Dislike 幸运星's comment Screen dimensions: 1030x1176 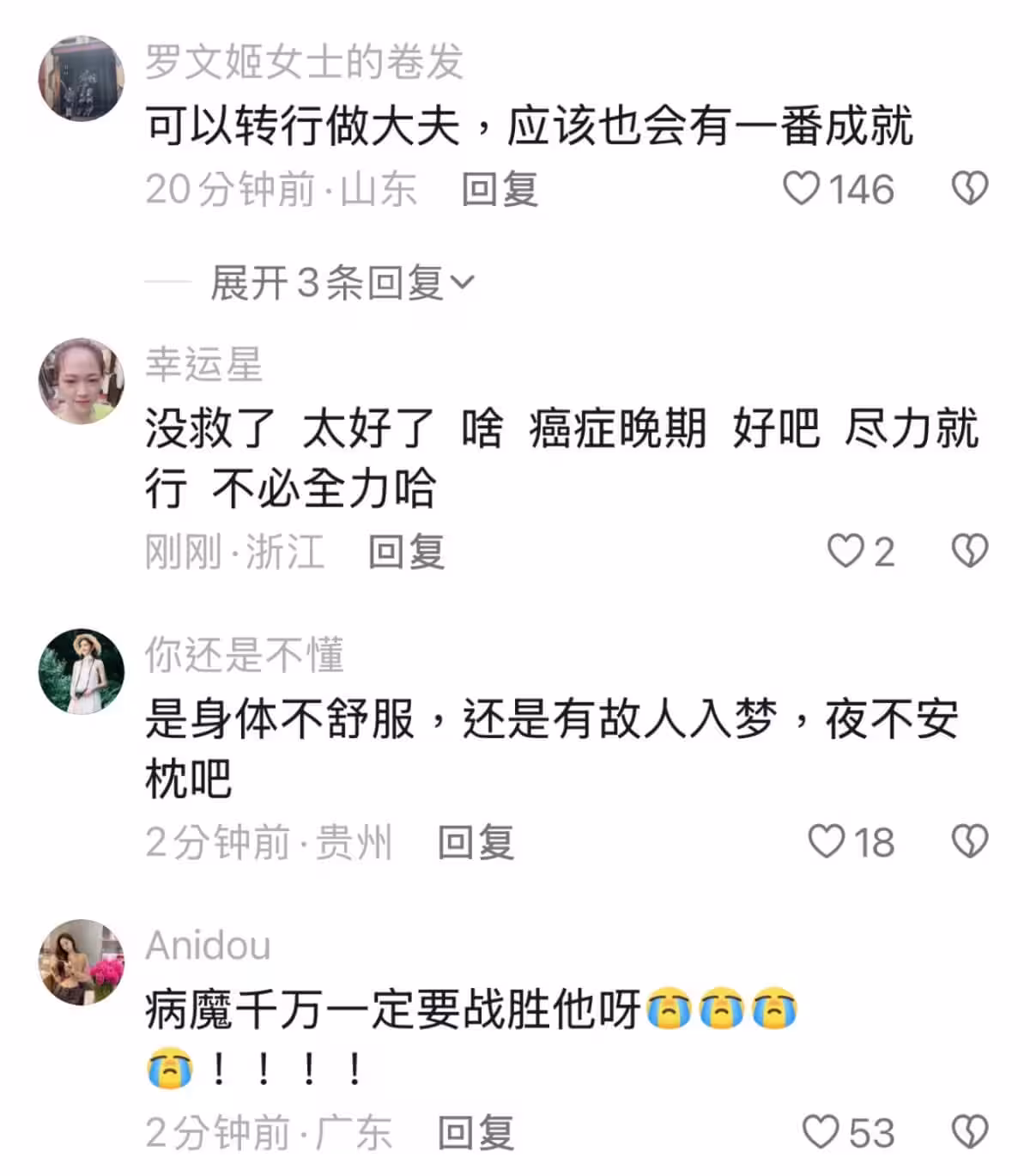[x=970, y=551]
